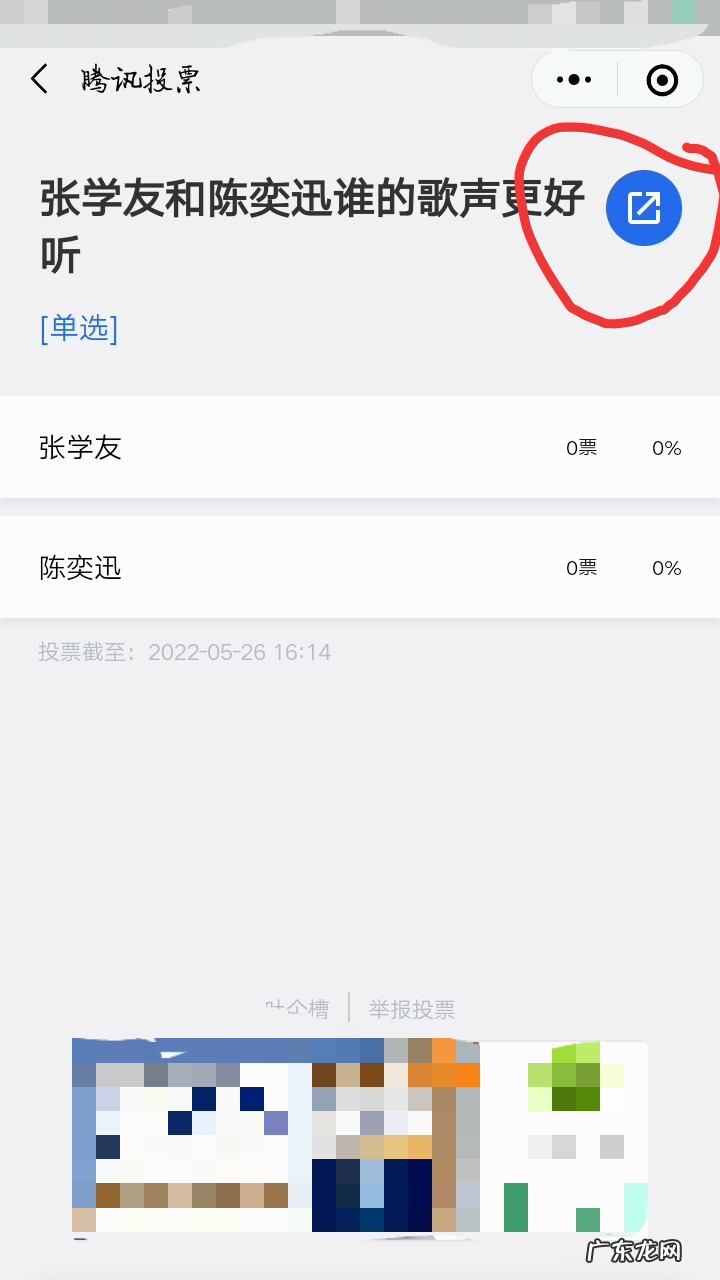Tap the 0票 vote count for 陈奕迅
This screenshot has width=720, height=1280.
click(581, 567)
